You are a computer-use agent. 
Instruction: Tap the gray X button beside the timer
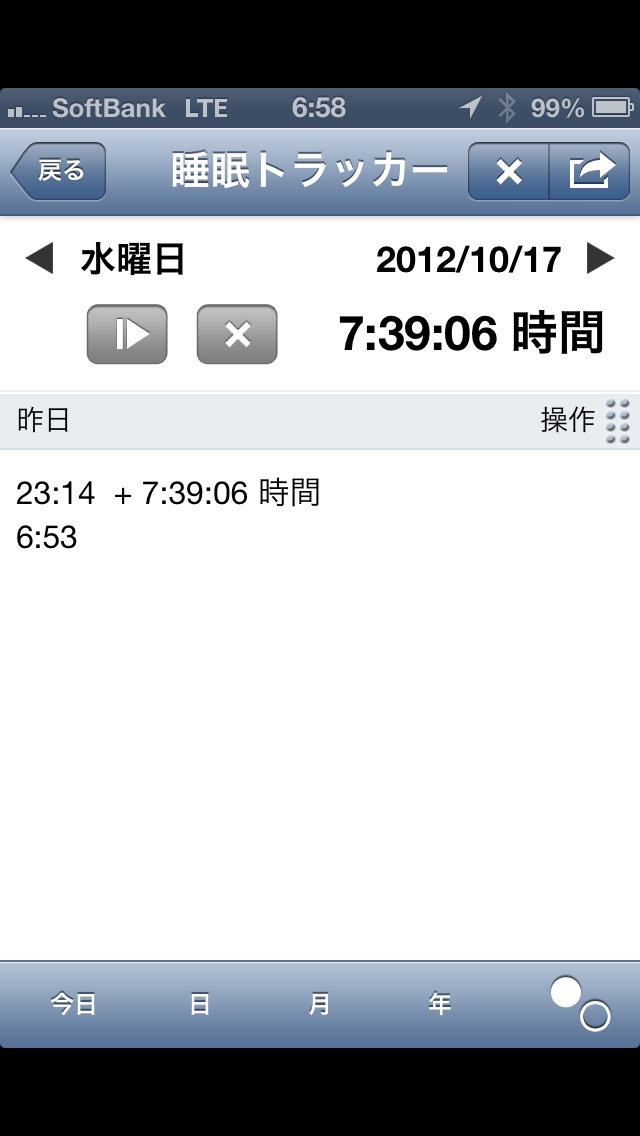pos(237,334)
